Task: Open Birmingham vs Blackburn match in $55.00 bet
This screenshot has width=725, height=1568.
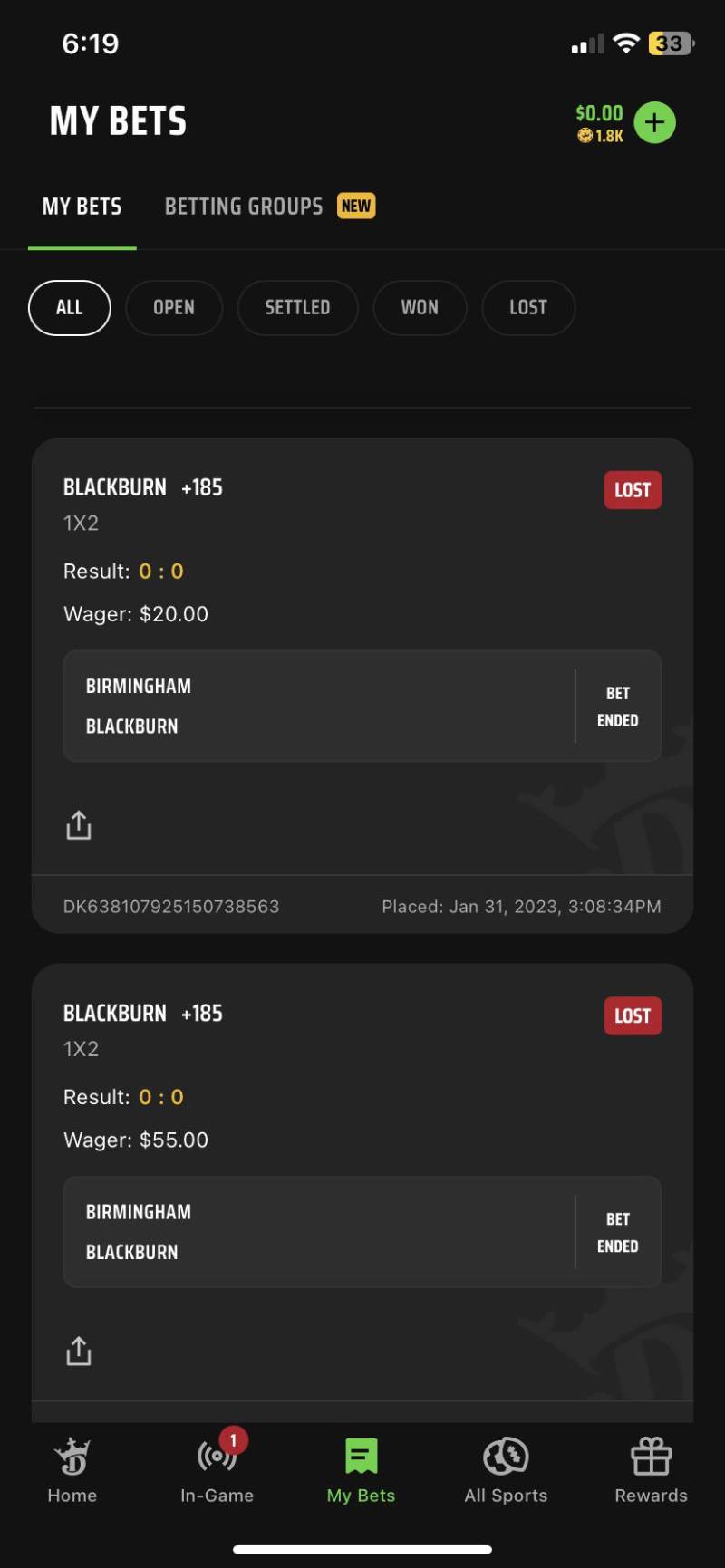Action: 317,1232
